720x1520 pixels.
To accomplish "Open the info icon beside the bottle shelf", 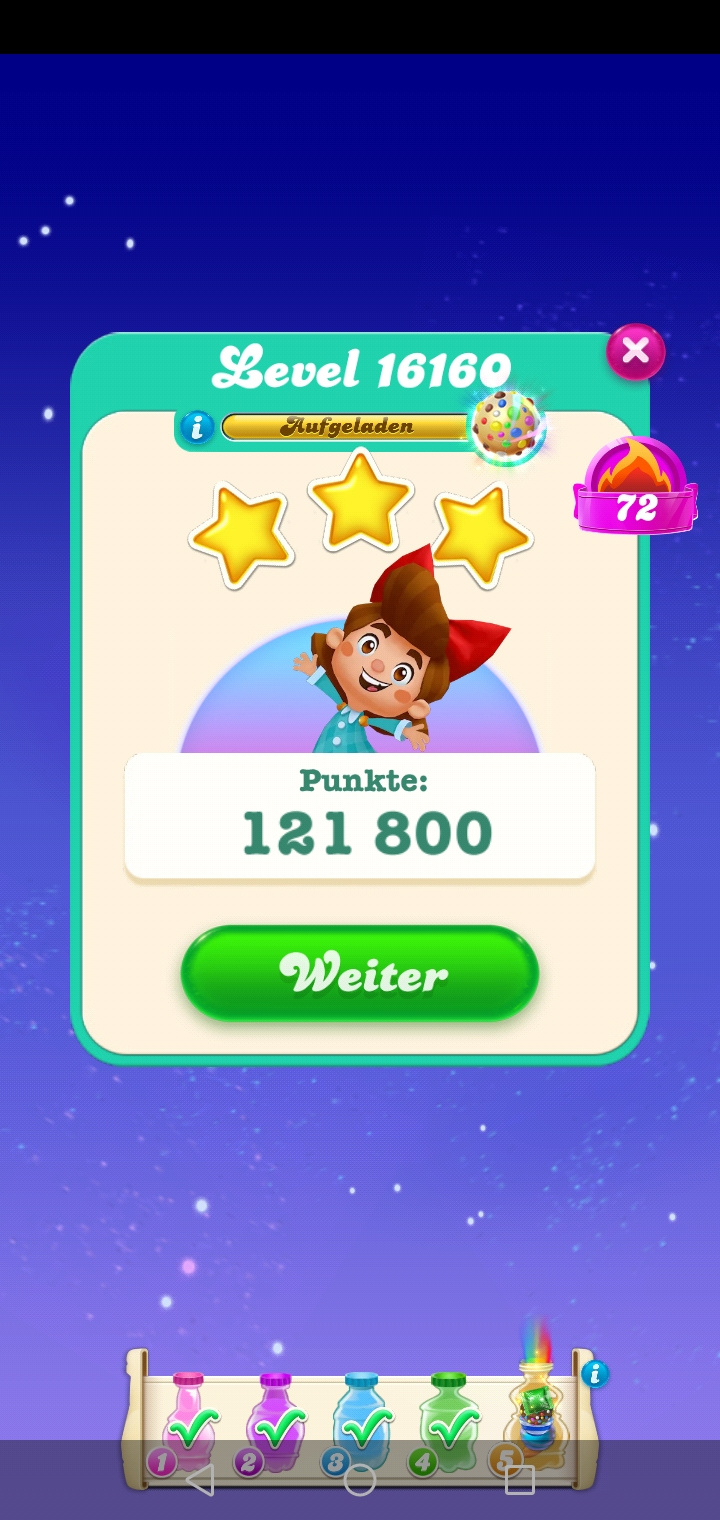I will tap(595, 1374).
